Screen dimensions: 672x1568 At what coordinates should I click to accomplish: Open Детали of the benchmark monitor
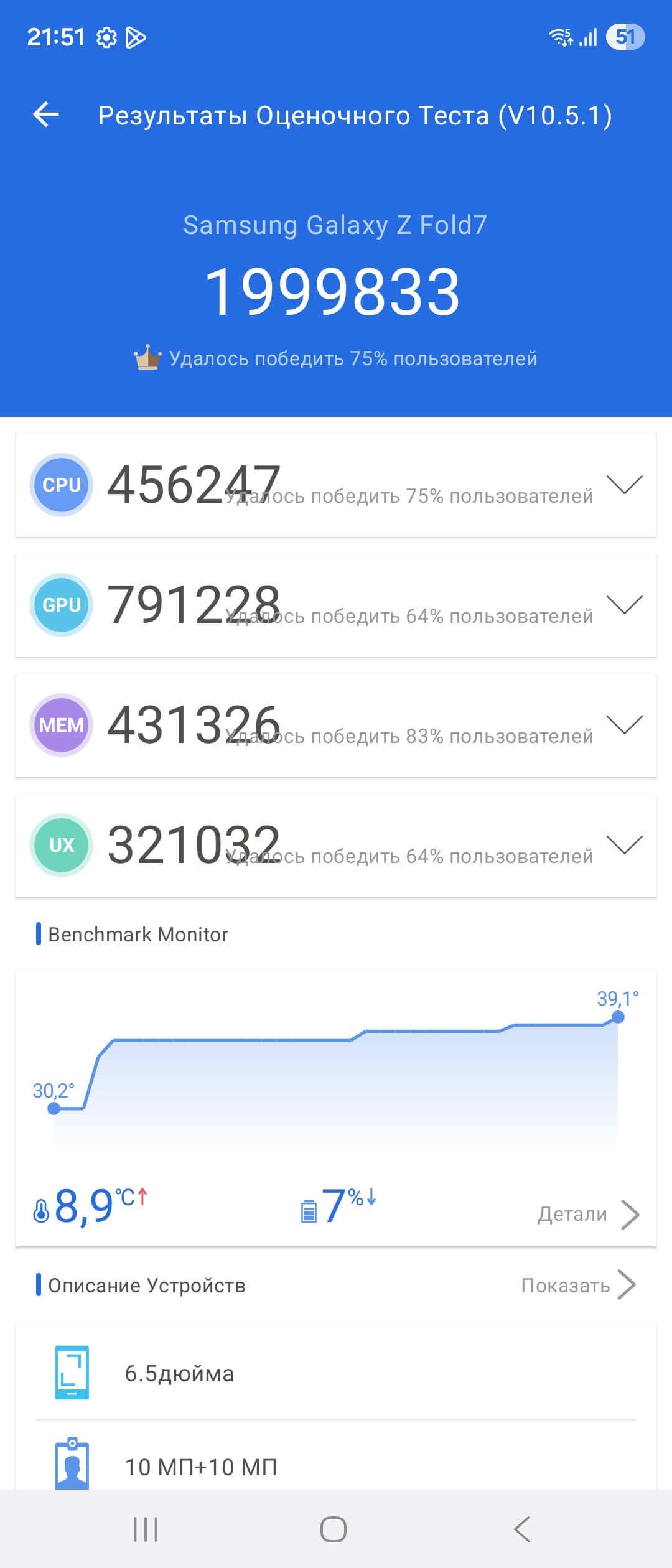588,1213
